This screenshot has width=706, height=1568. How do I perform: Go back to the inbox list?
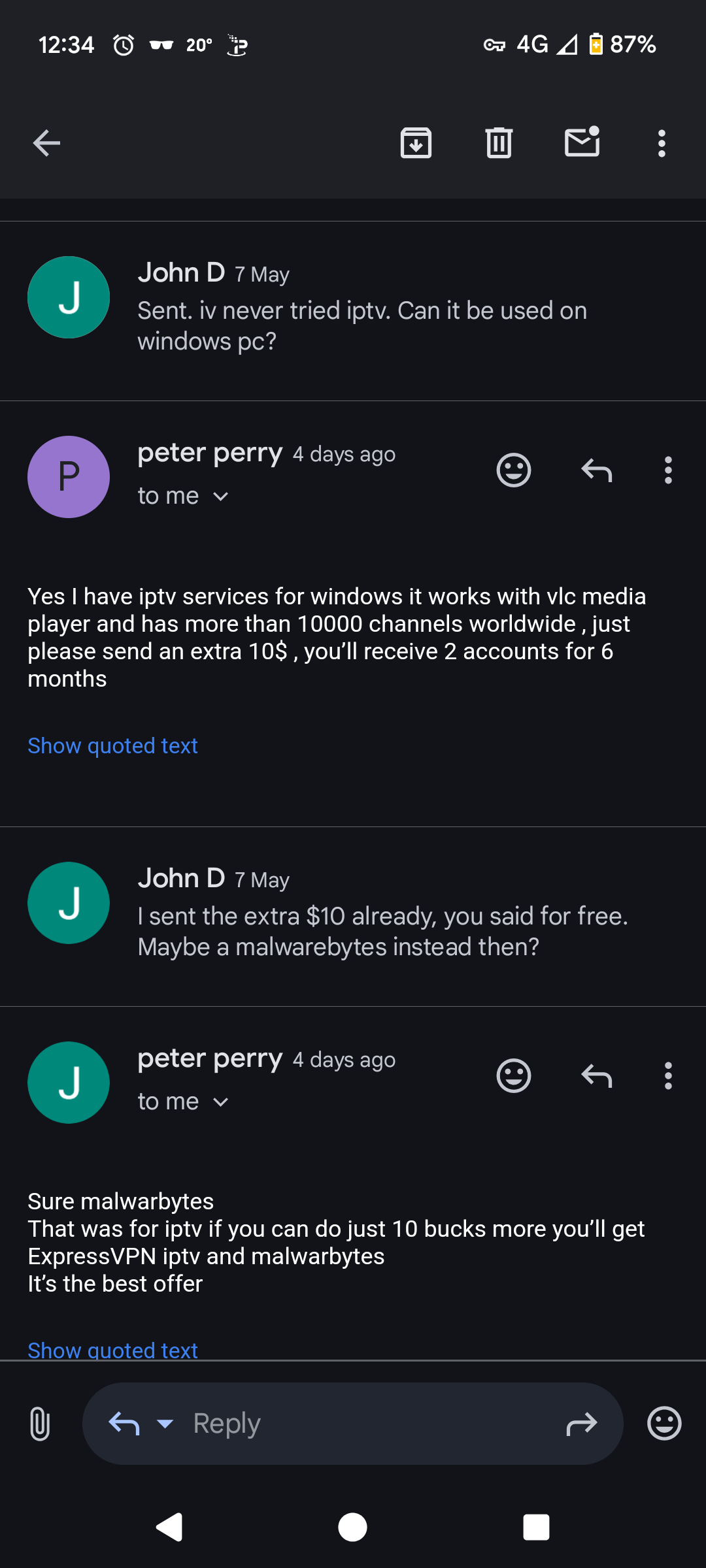(x=46, y=143)
